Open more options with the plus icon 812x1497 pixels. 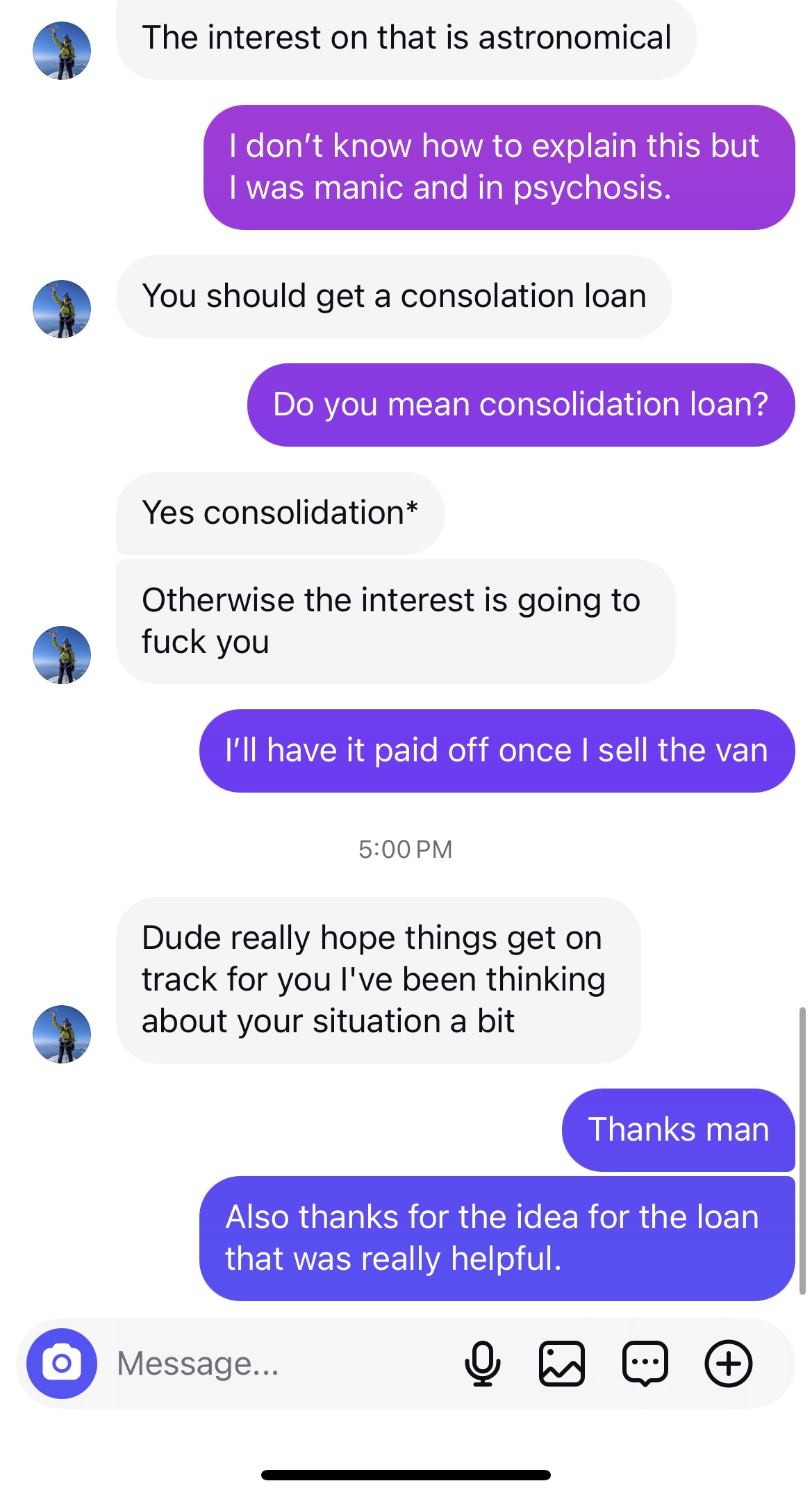728,1363
